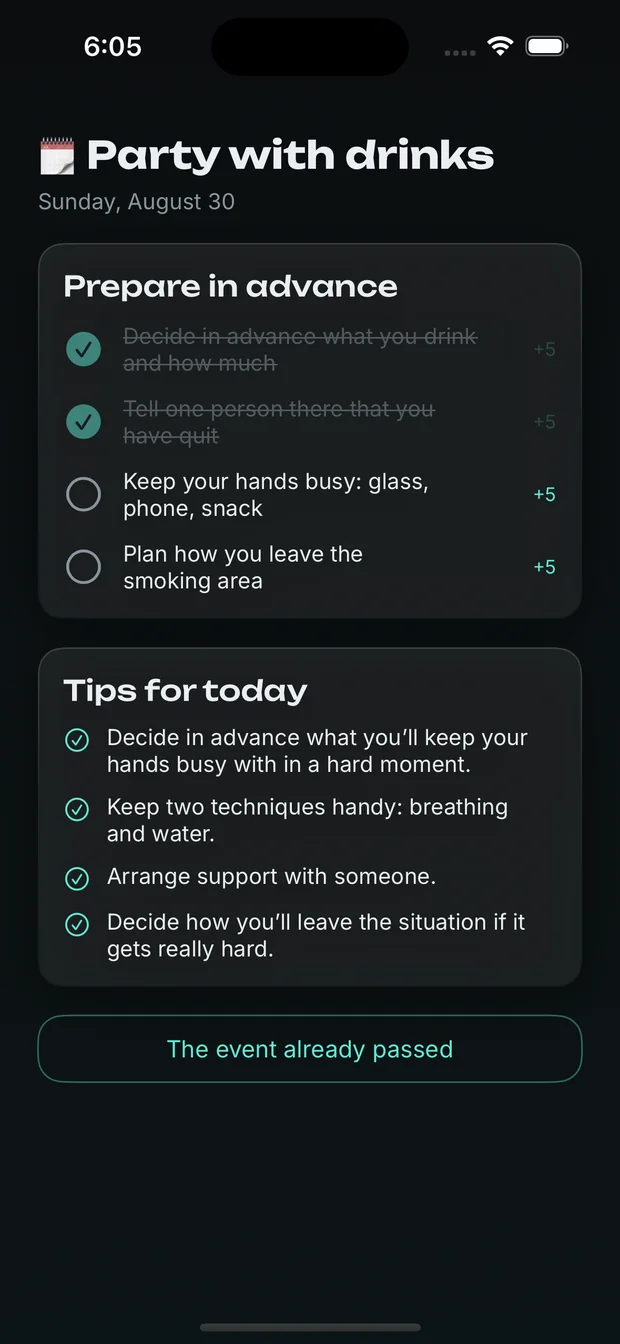This screenshot has height=1344, width=620.
Task: Check off 'Keep your hands busy' item
Action: point(83,494)
